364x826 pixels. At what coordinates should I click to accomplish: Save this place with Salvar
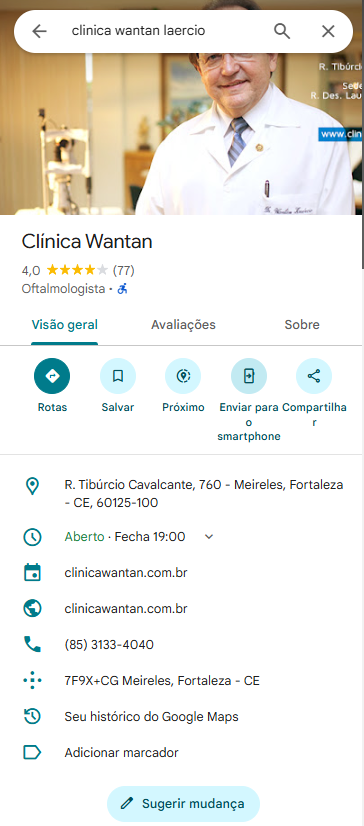tap(118, 385)
